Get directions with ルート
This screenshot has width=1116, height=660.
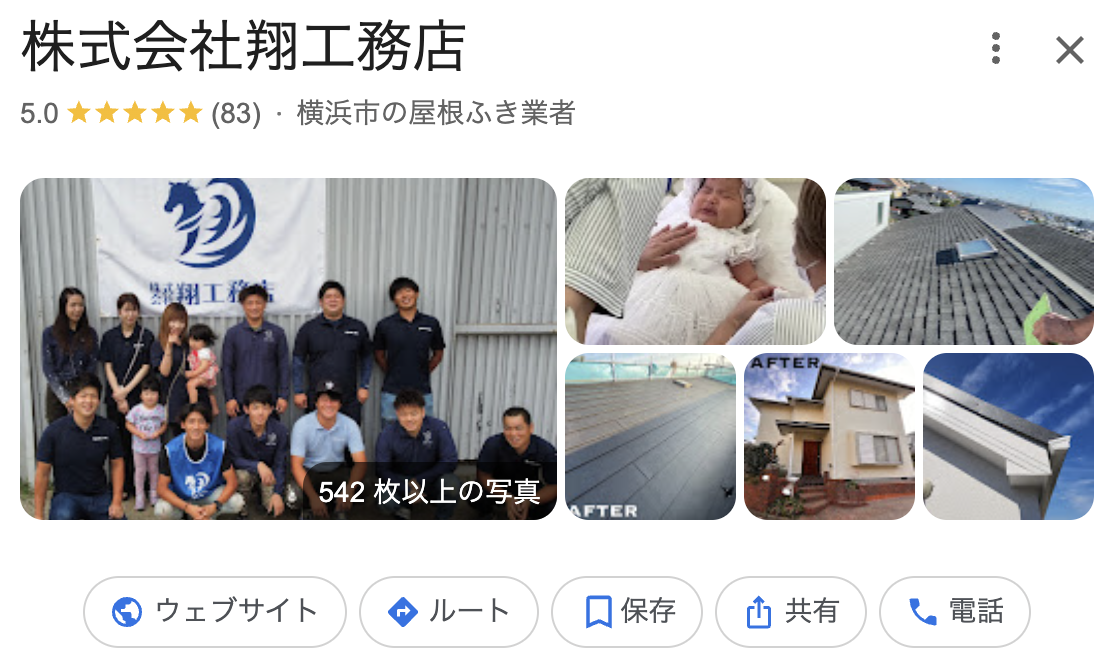pos(449,611)
